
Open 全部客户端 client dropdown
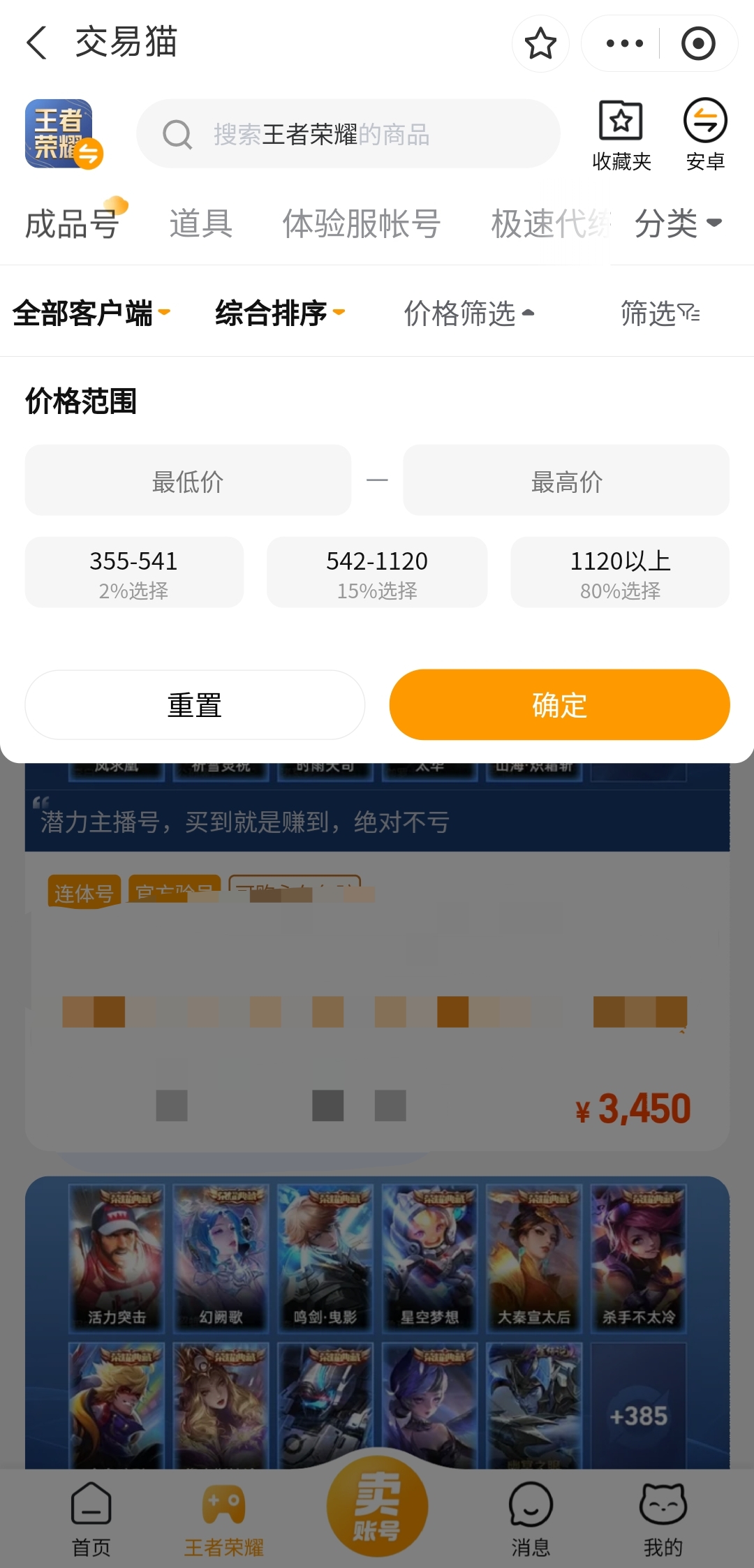[x=91, y=313]
